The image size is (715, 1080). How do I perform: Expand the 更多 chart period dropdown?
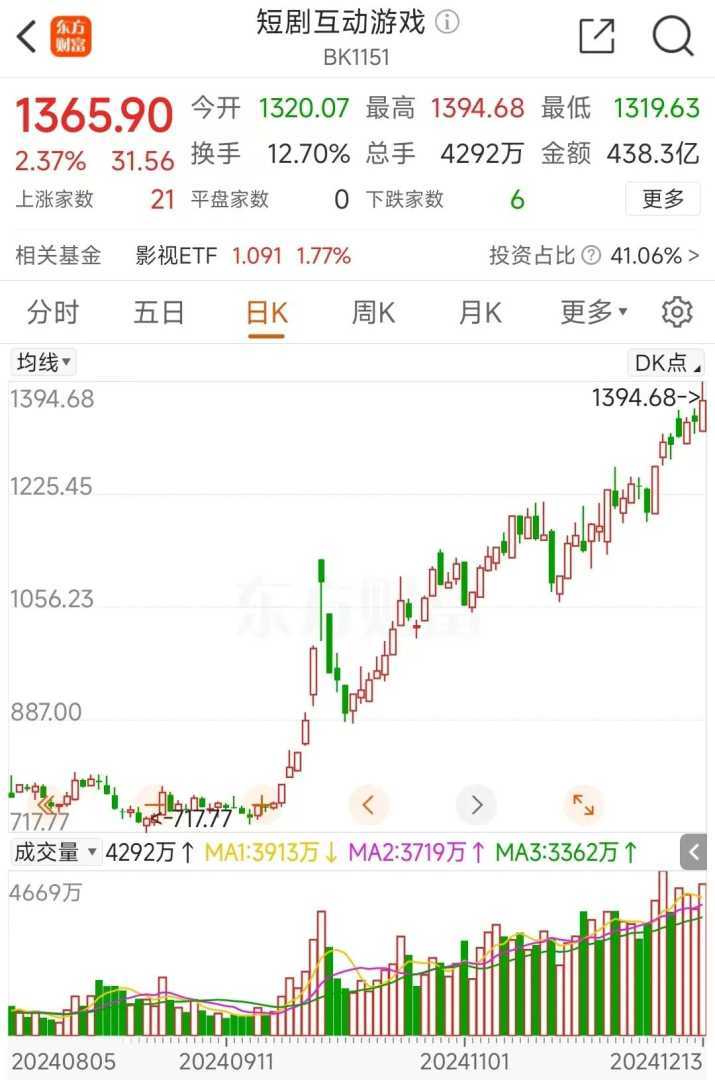pos(593,313)
